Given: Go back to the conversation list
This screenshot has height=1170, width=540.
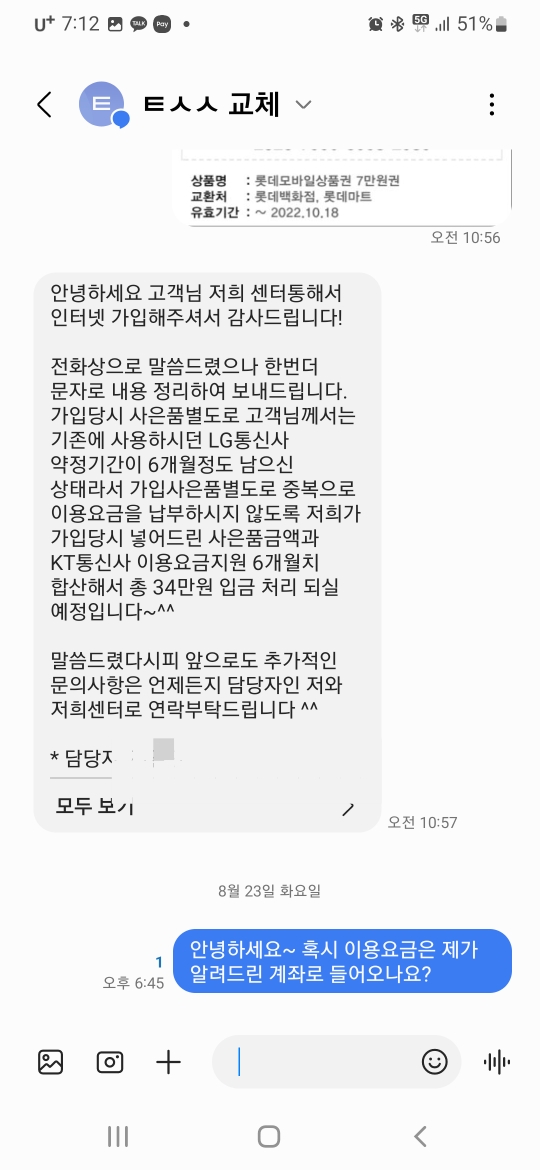Looking at the screenshot, I should [x=45, y=104].
